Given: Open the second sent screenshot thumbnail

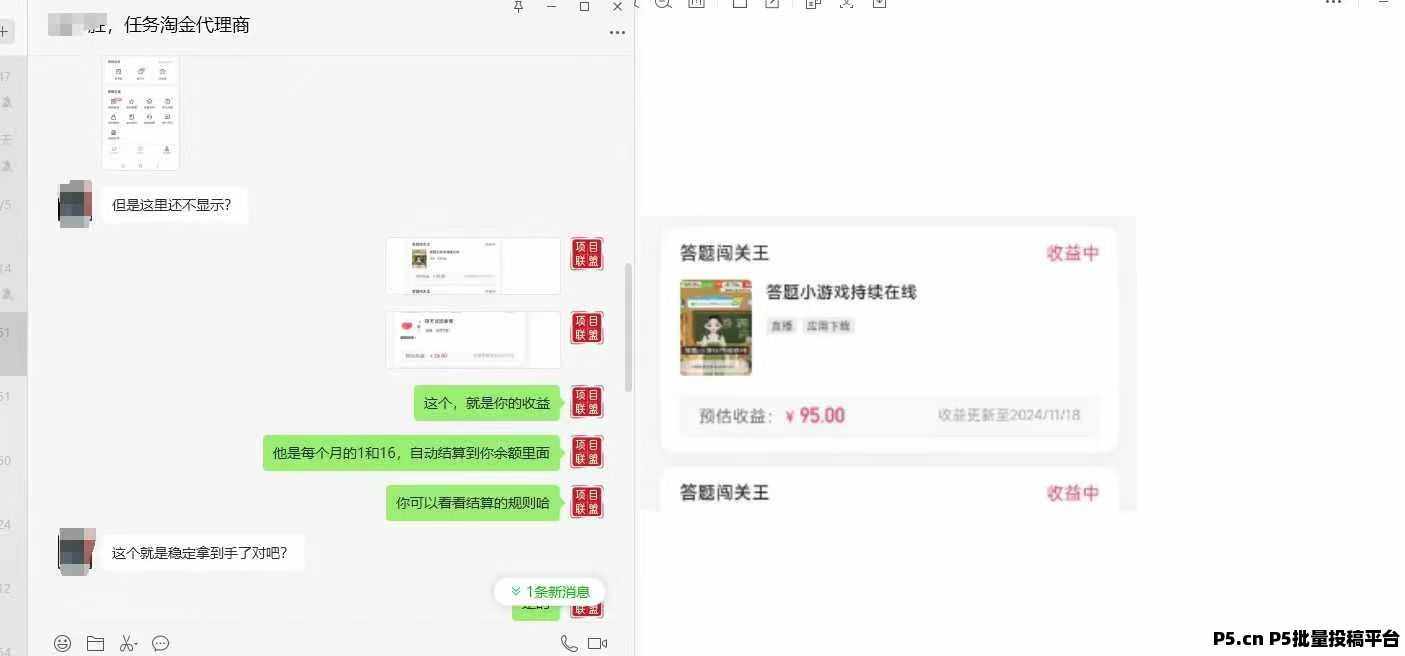Looking at the screenshot, I should click(x=473, y=339).
